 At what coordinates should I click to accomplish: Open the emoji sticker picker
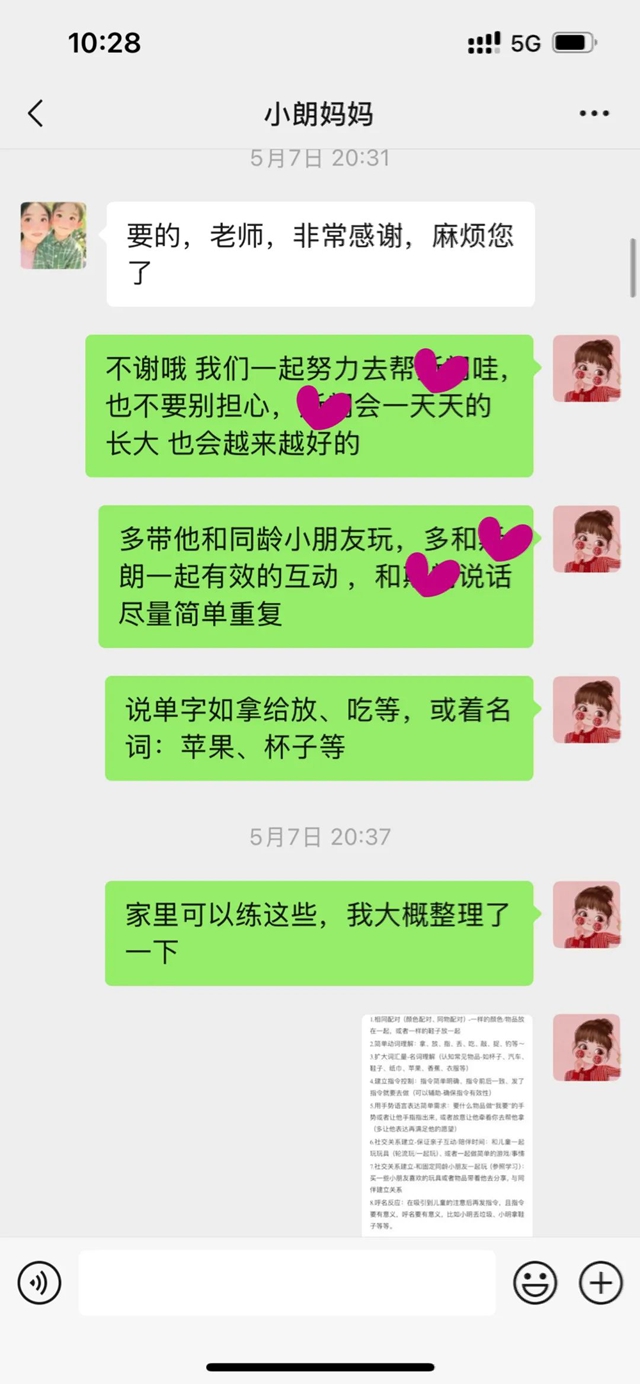click(535, 1282)
